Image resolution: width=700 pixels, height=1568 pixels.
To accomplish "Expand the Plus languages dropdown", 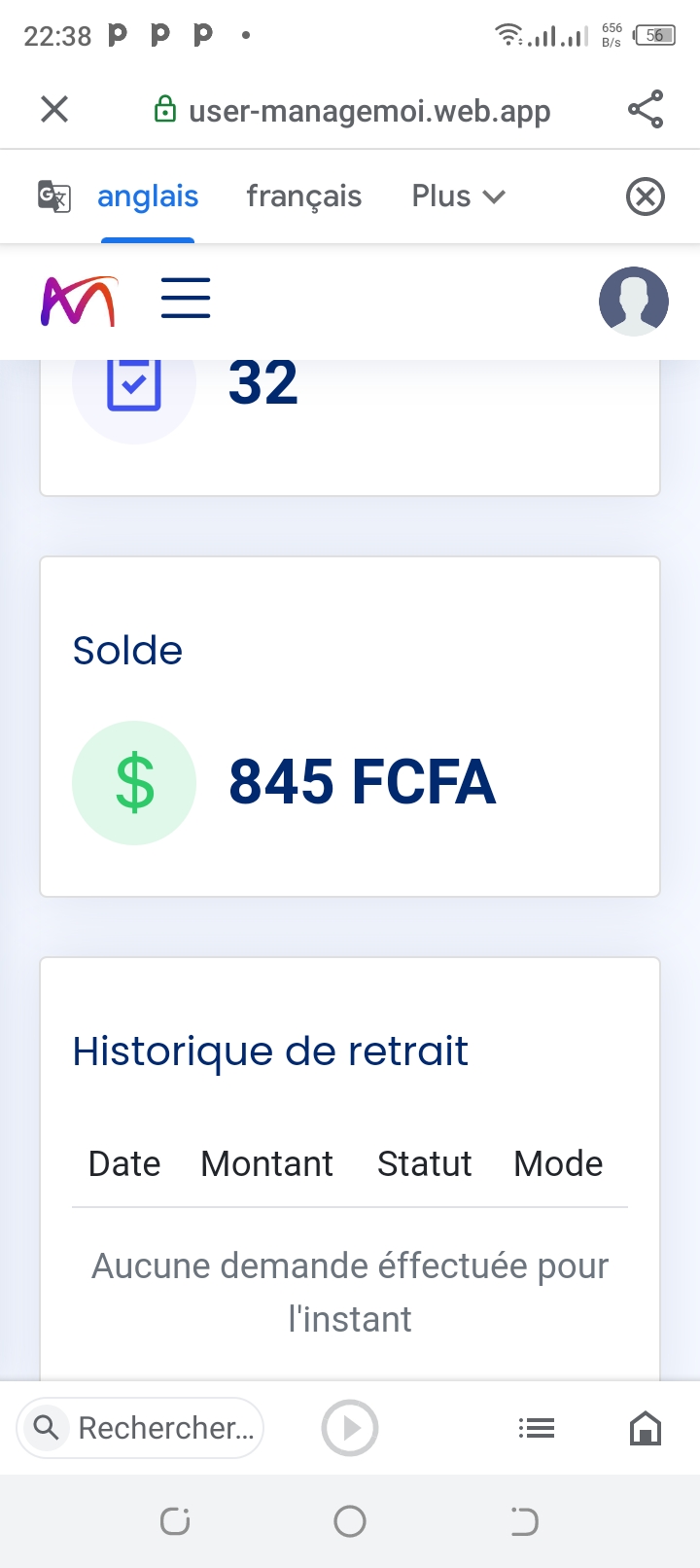I will pyautogui.click(x=458, y=196).
